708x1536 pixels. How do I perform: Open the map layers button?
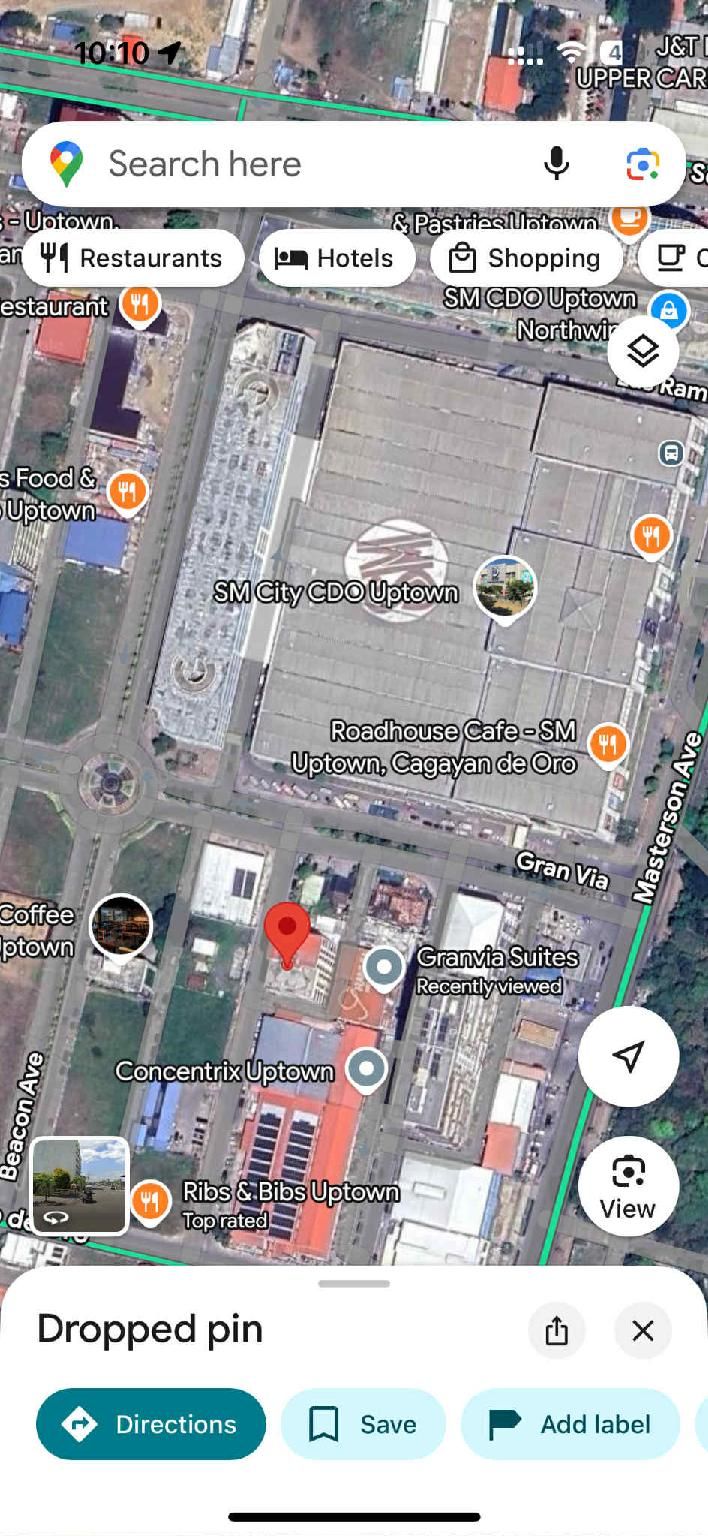[x=643, y=351]
